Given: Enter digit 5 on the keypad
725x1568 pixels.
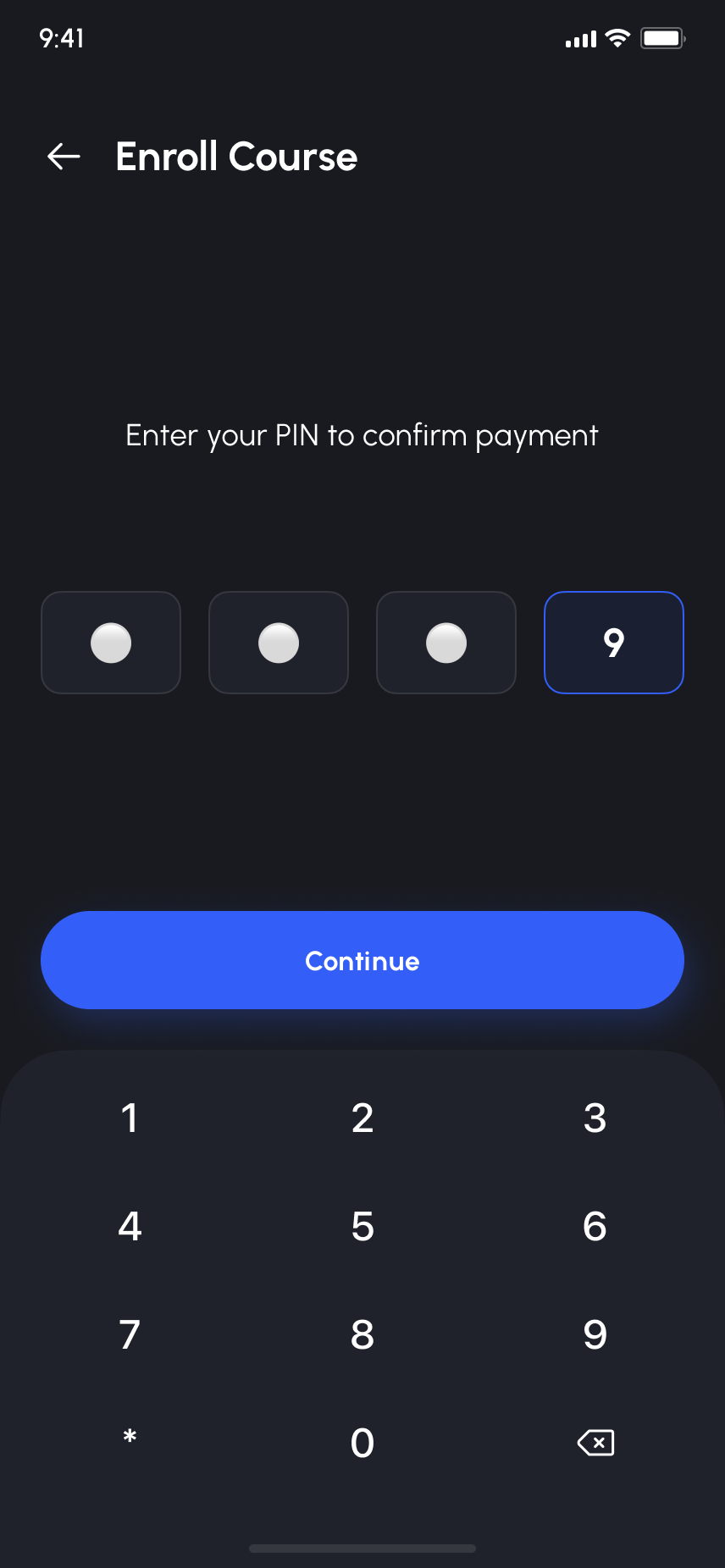Looking at the screenshot, I should [362, 1226].
